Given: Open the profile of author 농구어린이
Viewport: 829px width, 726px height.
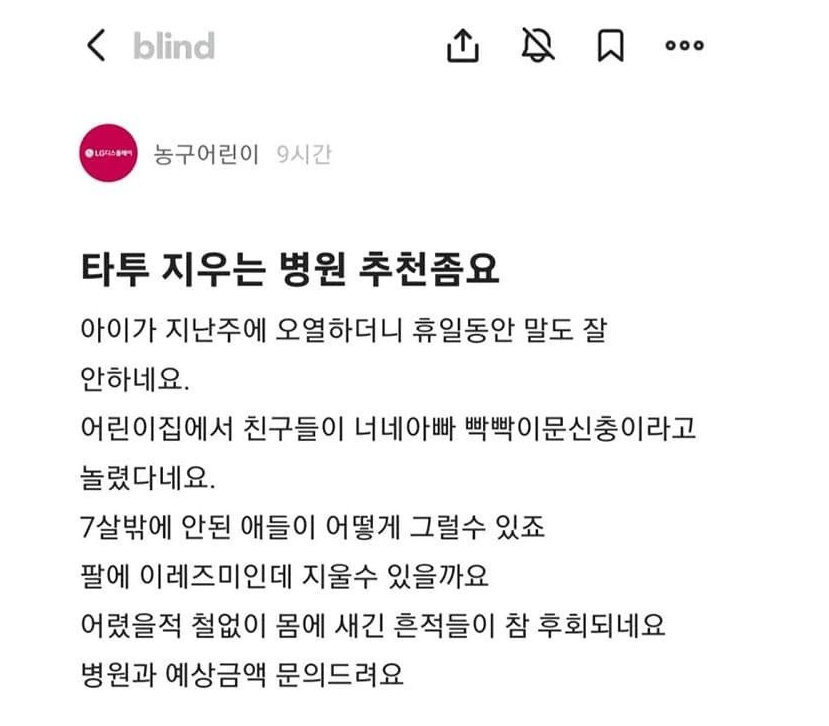Looking at the screenshot, I should click(x=207, y=155).
